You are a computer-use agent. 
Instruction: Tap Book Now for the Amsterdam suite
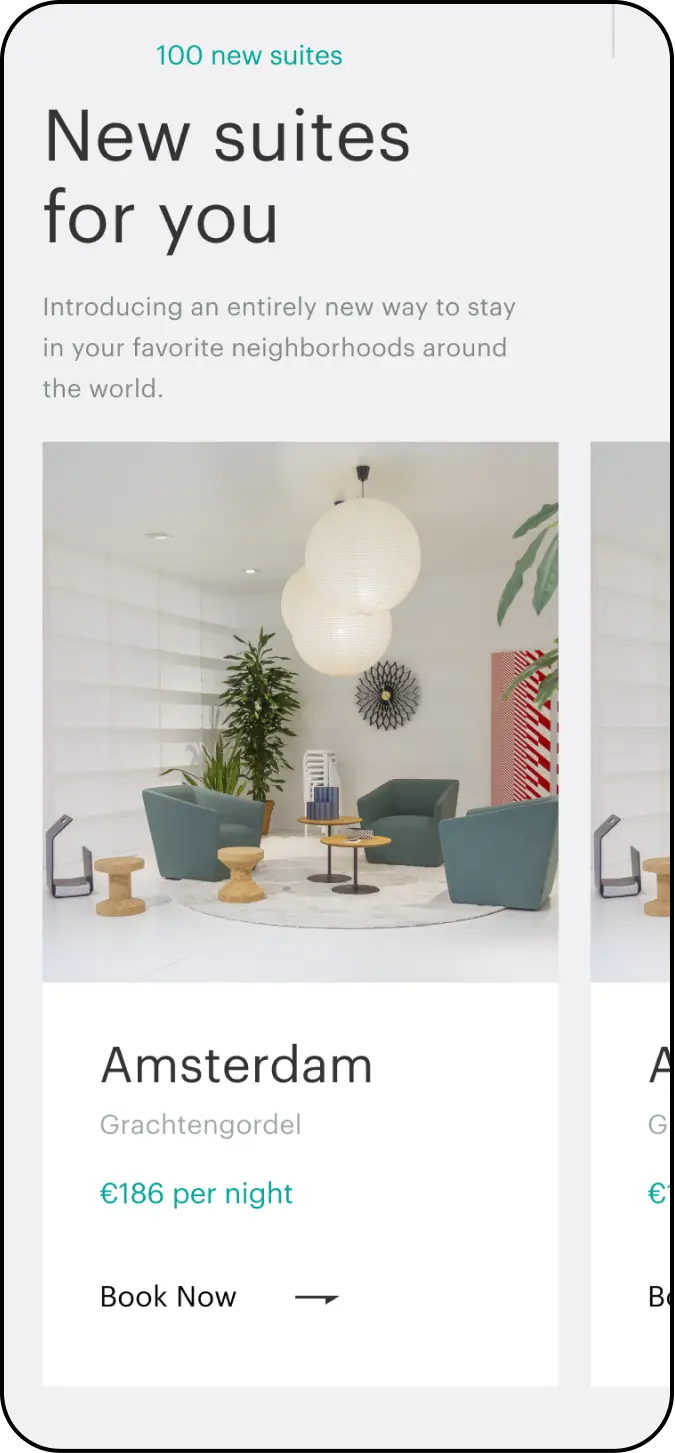169,1297
